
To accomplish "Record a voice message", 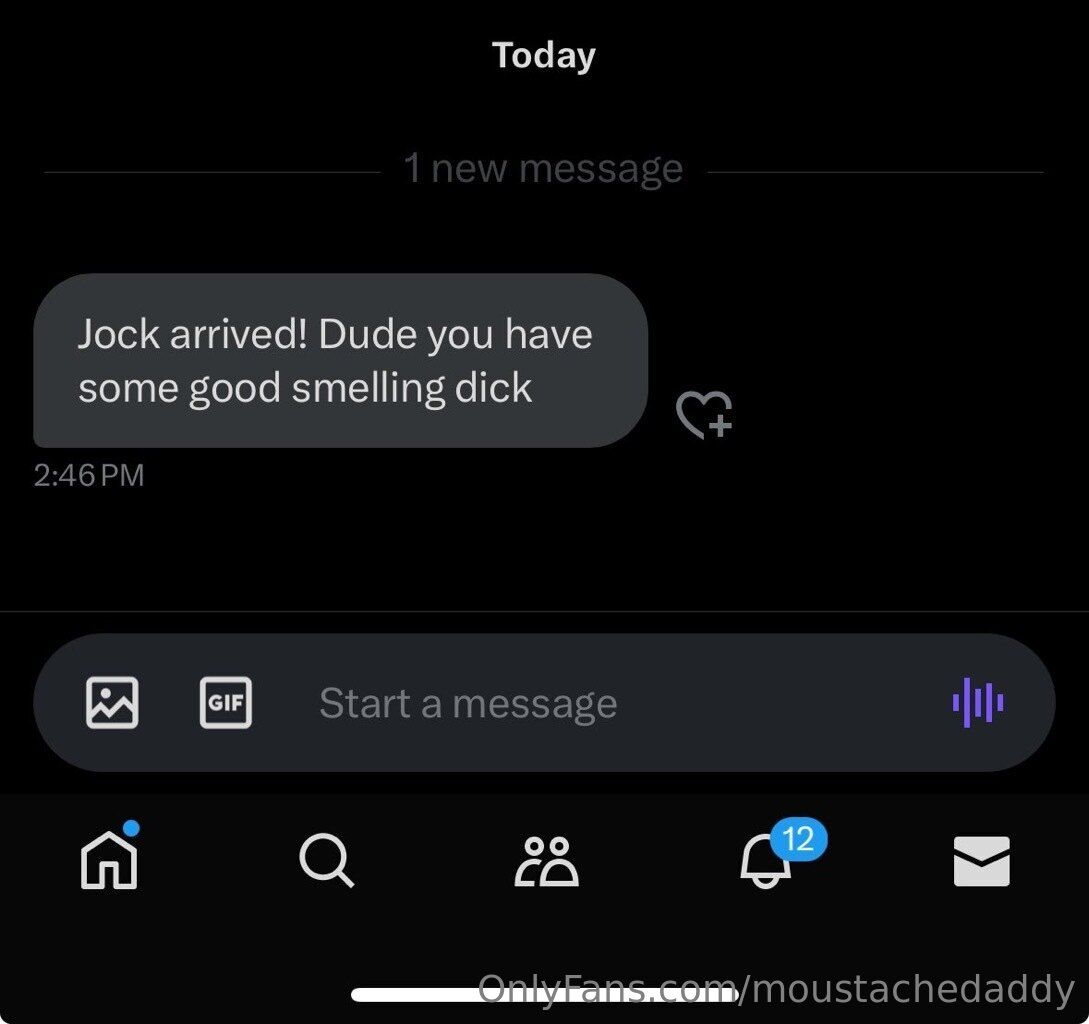I will [x=978, y=702].
